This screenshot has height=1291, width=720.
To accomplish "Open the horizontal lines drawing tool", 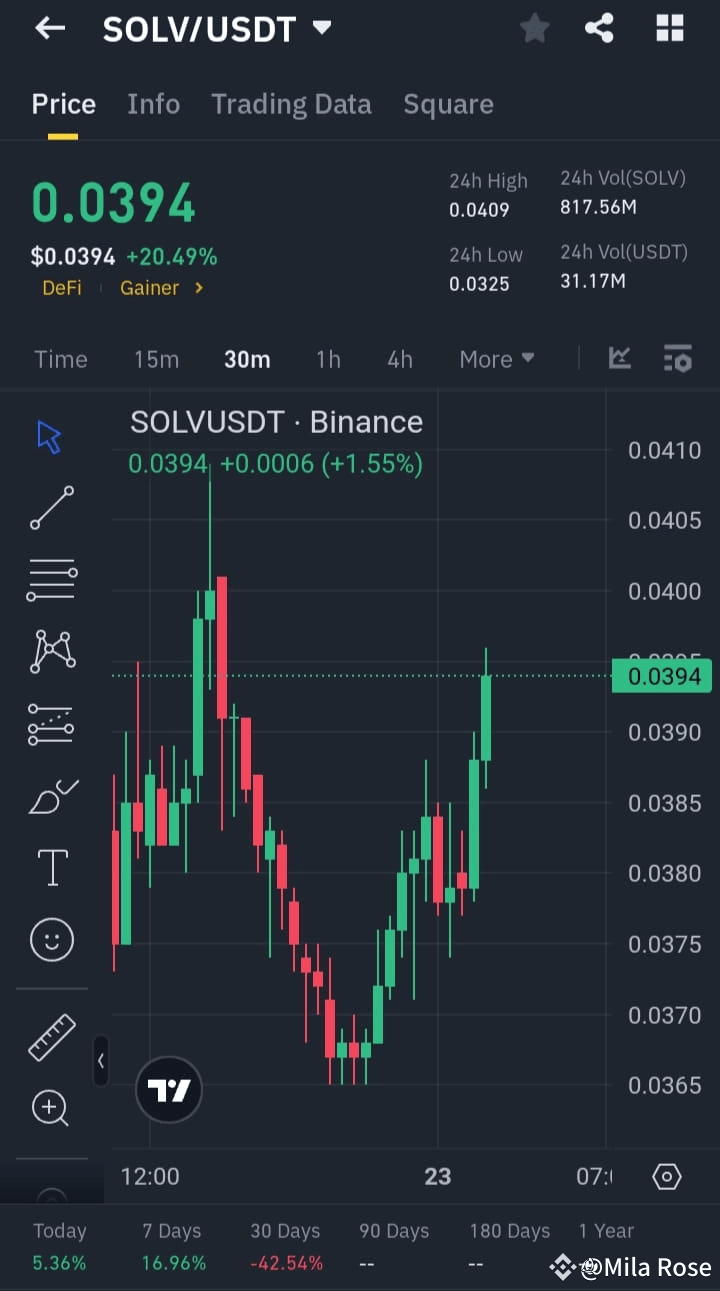I will click(51, 580).
